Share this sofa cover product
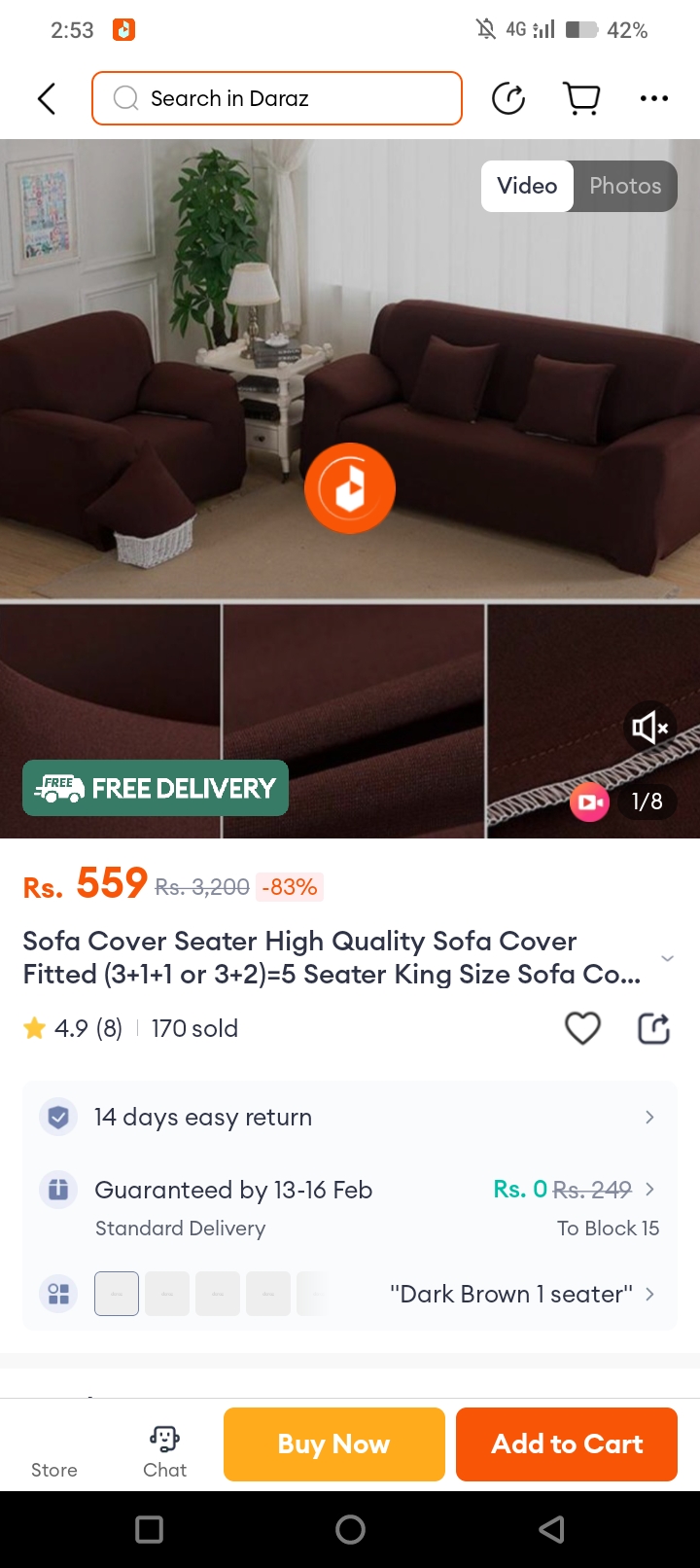This screenshot has height=1568, width=700. 653,1028
